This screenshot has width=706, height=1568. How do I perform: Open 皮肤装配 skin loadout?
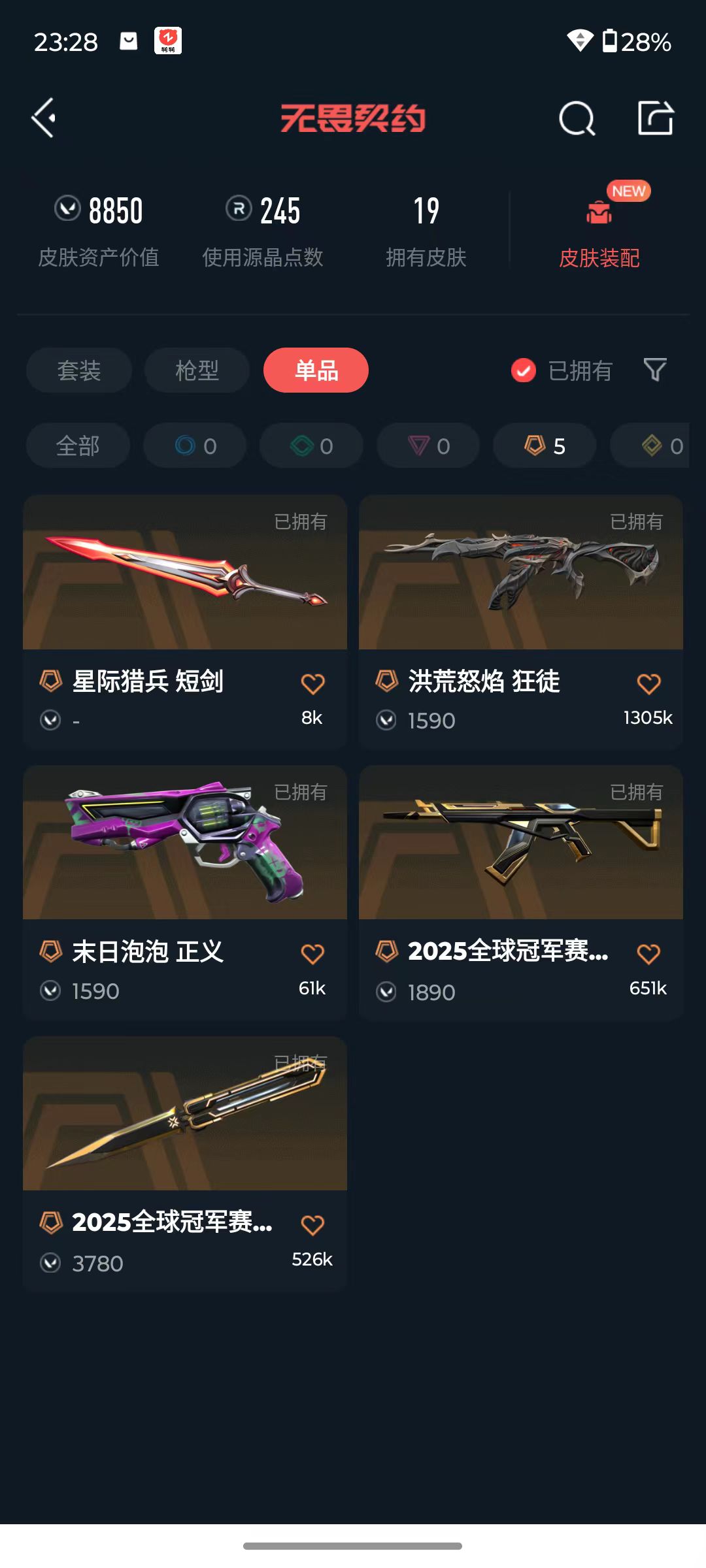(x=599, y=229)
